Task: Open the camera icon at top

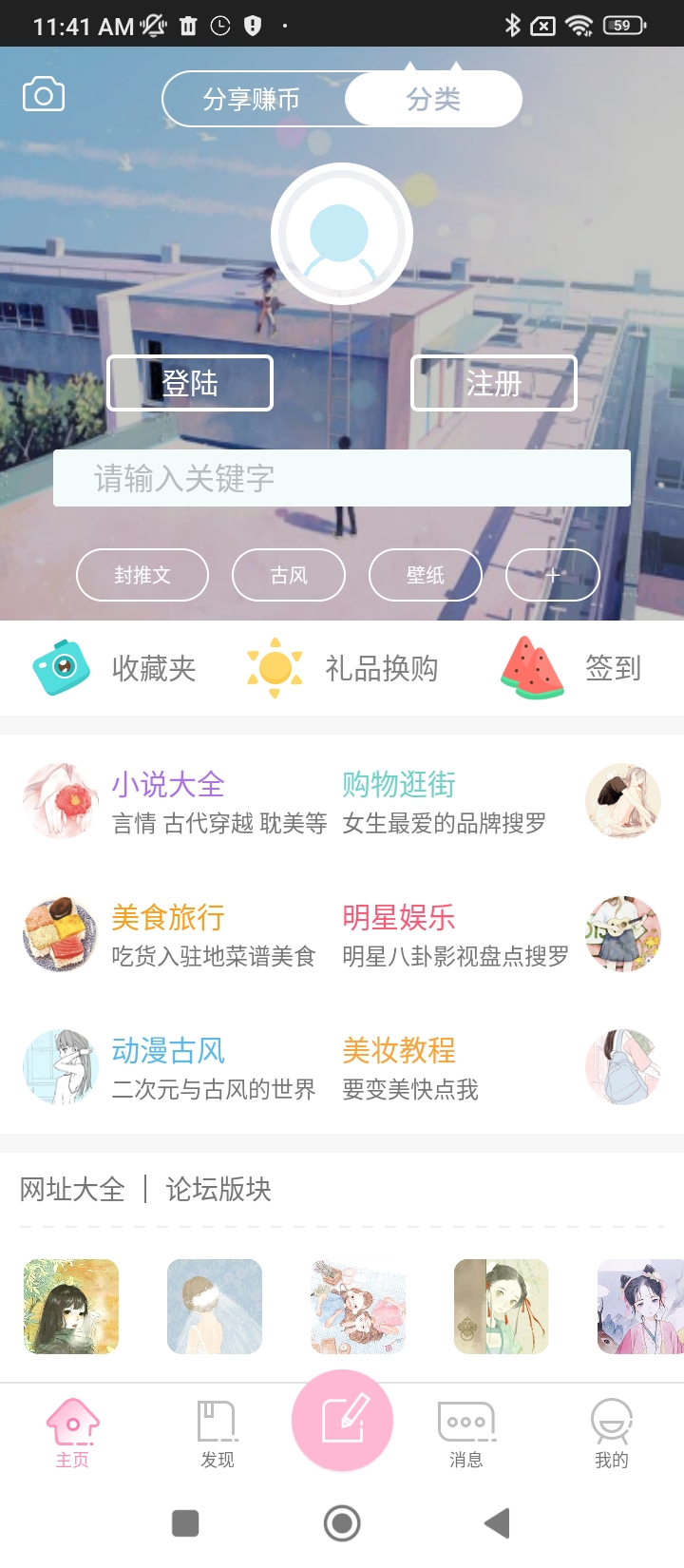Action: click(44, 94)
